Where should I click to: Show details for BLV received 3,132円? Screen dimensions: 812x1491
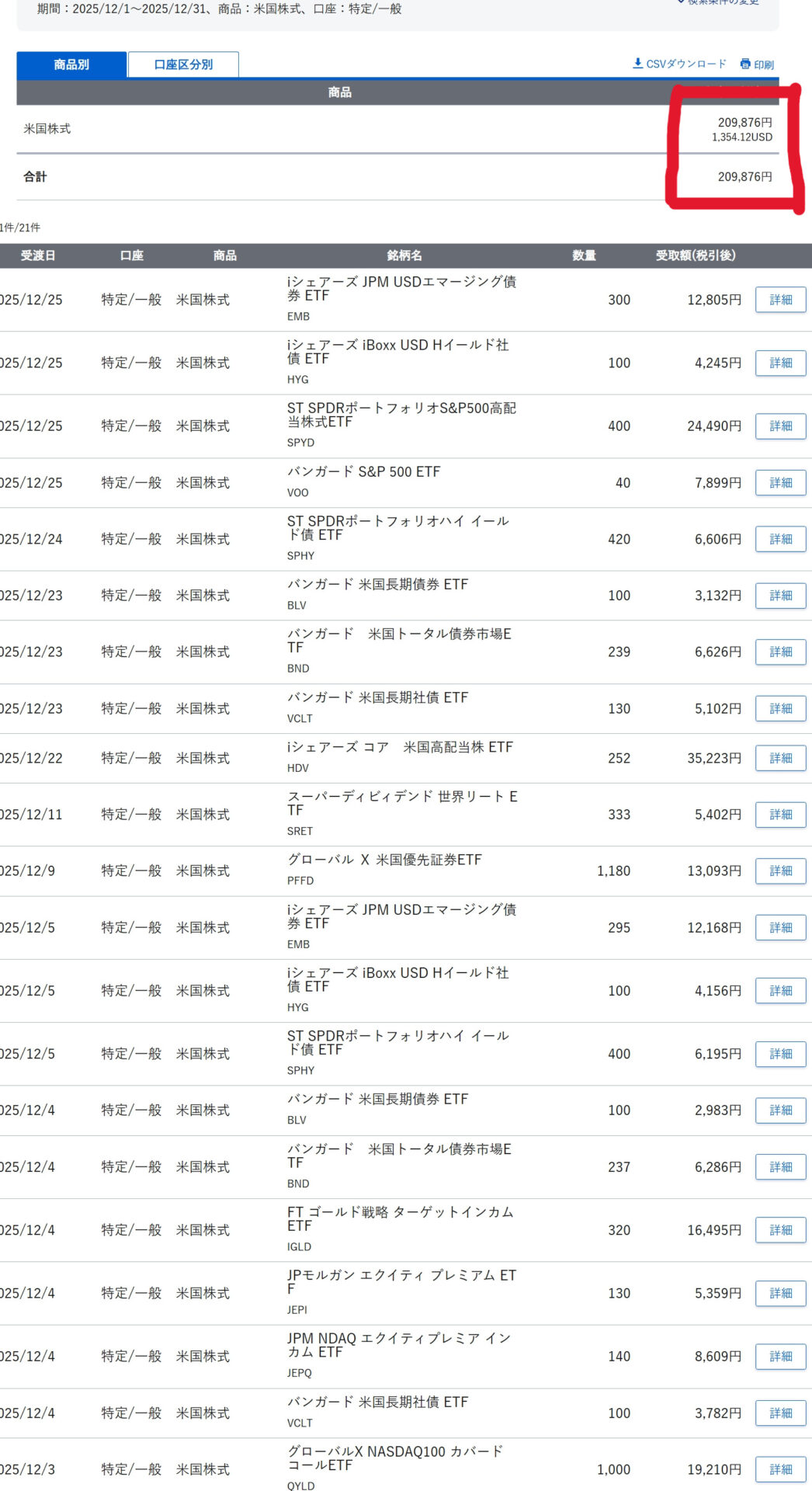point(780,596)
